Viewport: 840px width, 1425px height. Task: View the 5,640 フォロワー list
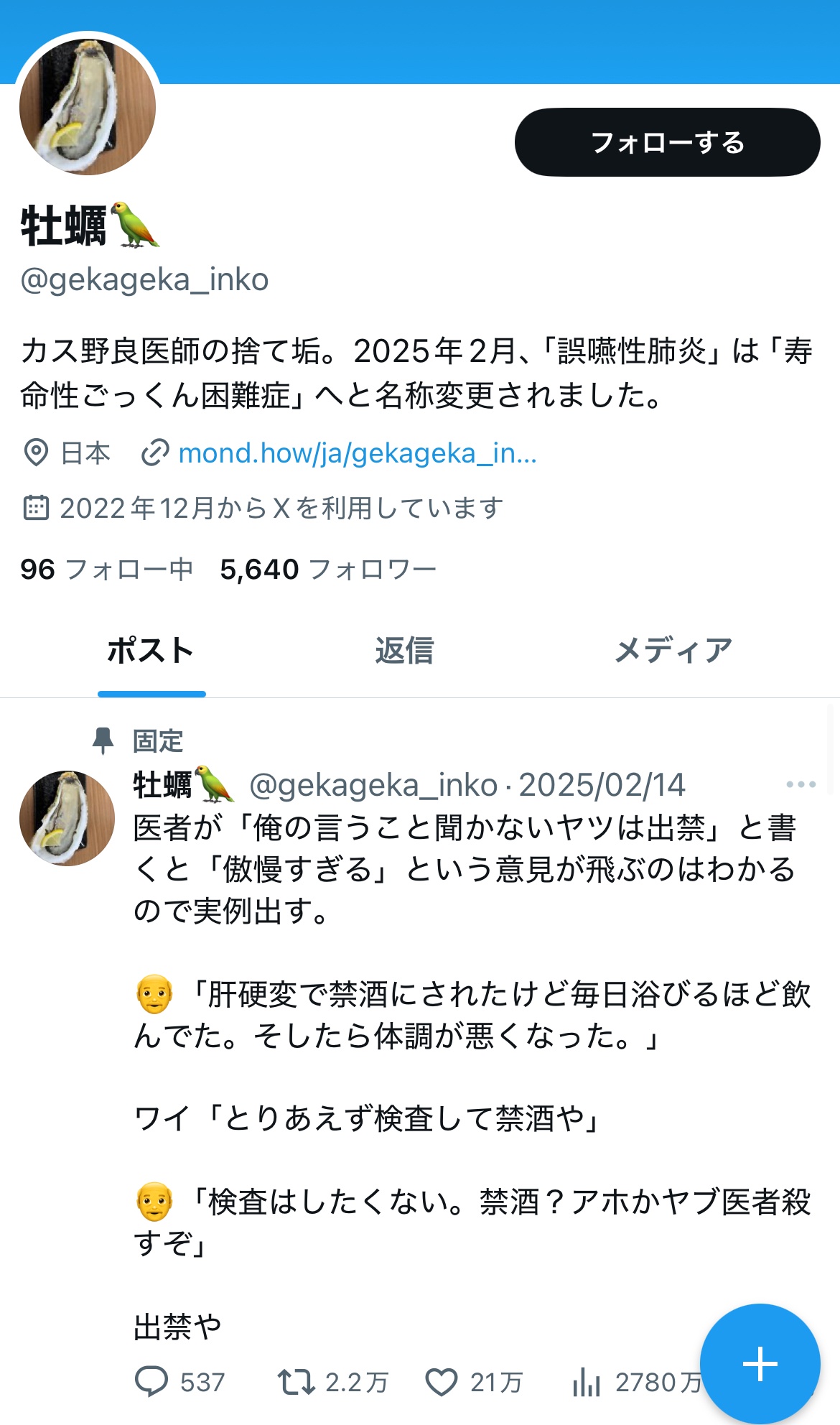pyautogui.click(x=327, y=570)
